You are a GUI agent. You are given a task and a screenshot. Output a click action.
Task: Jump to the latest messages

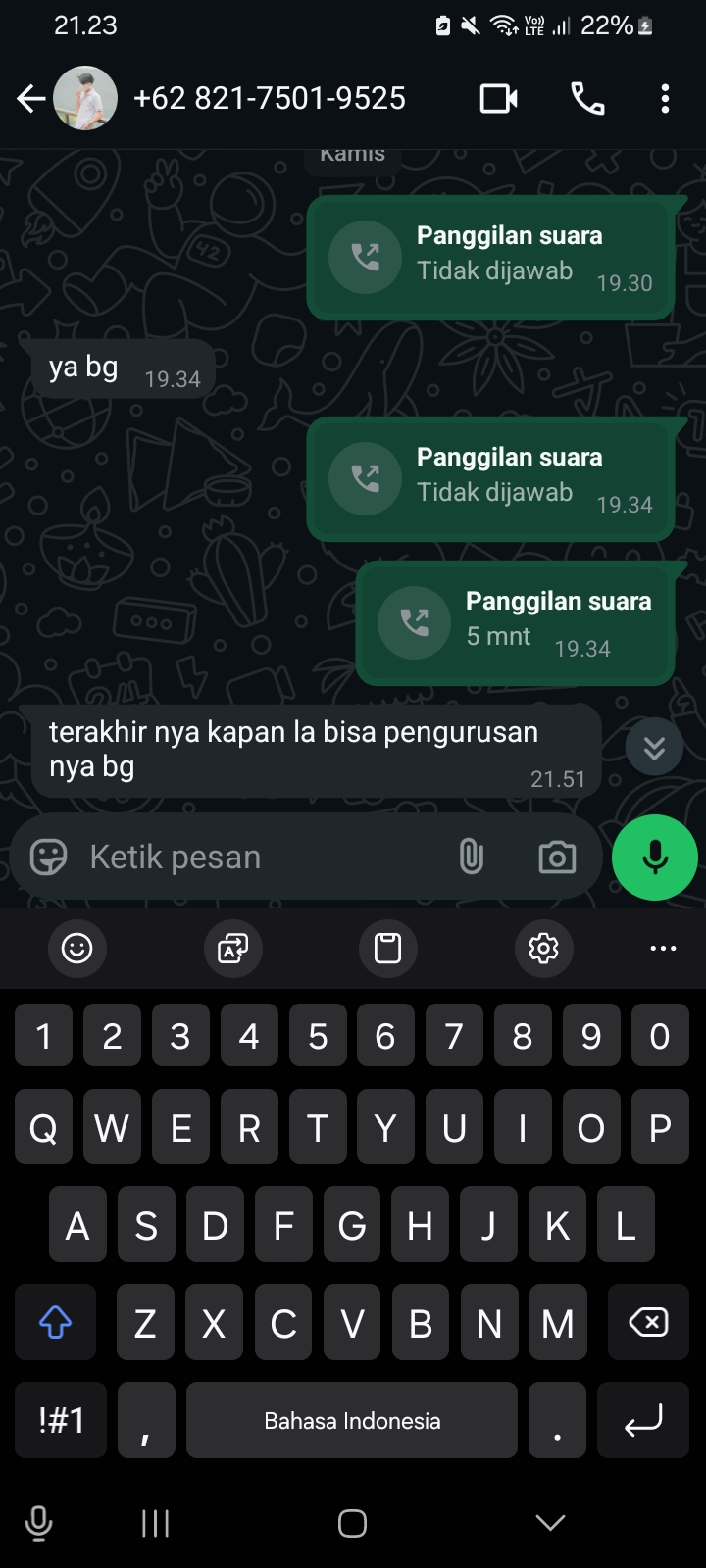654,747
